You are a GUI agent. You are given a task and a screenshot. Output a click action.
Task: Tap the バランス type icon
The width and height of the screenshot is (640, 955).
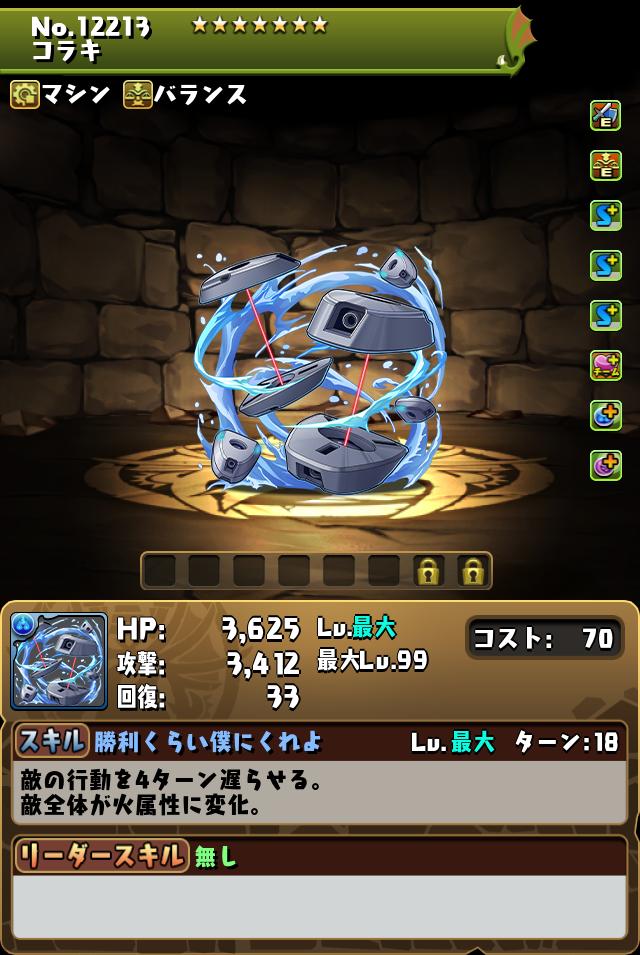[138, 95]
